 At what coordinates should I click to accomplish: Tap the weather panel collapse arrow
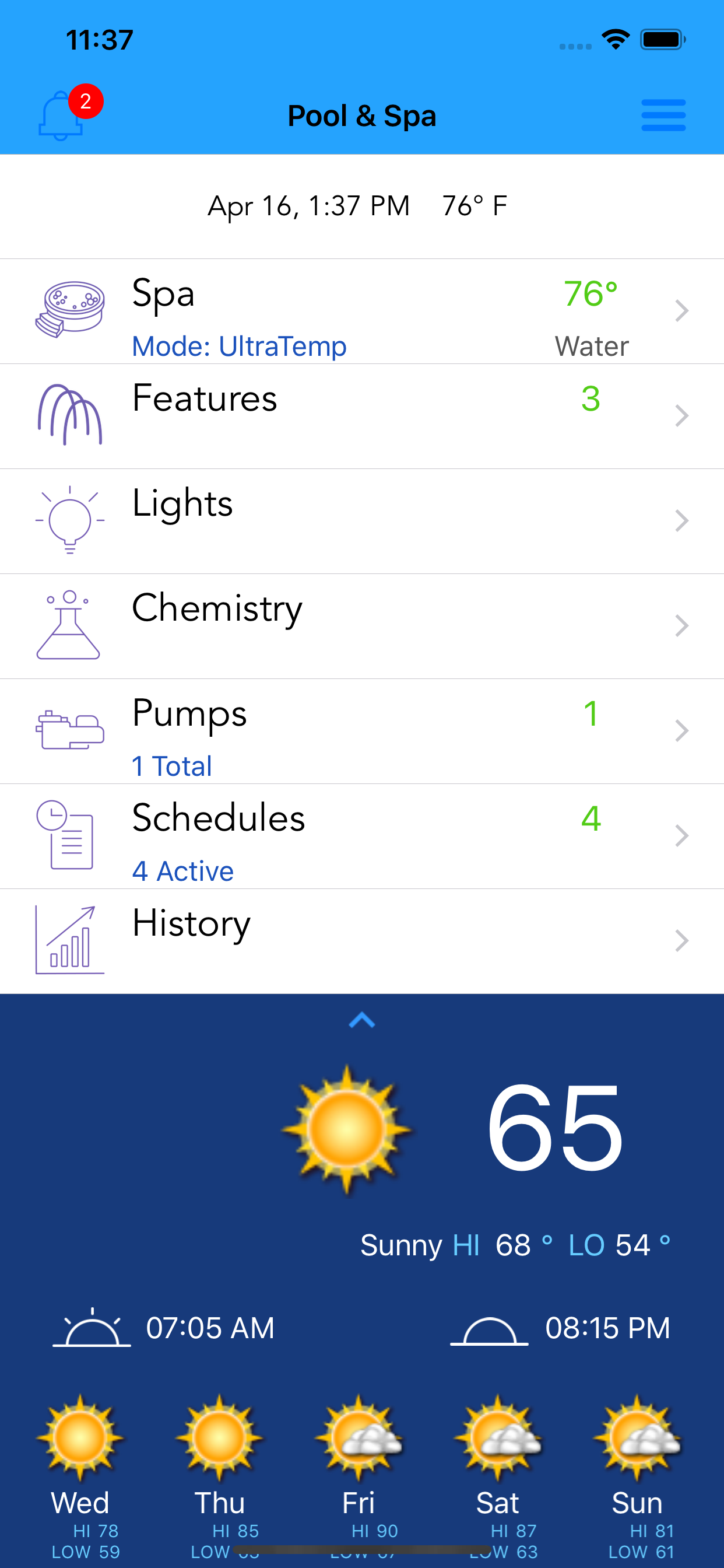[362, 1020]
